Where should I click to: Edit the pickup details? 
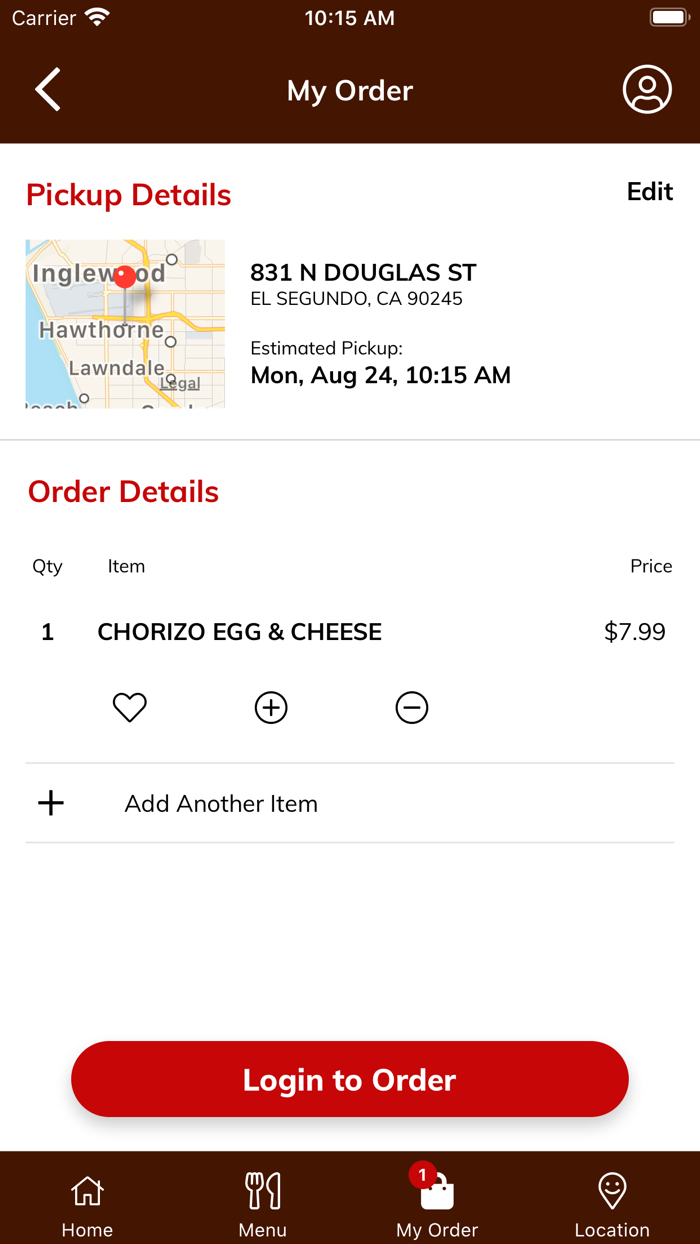[x=649, y=192]
